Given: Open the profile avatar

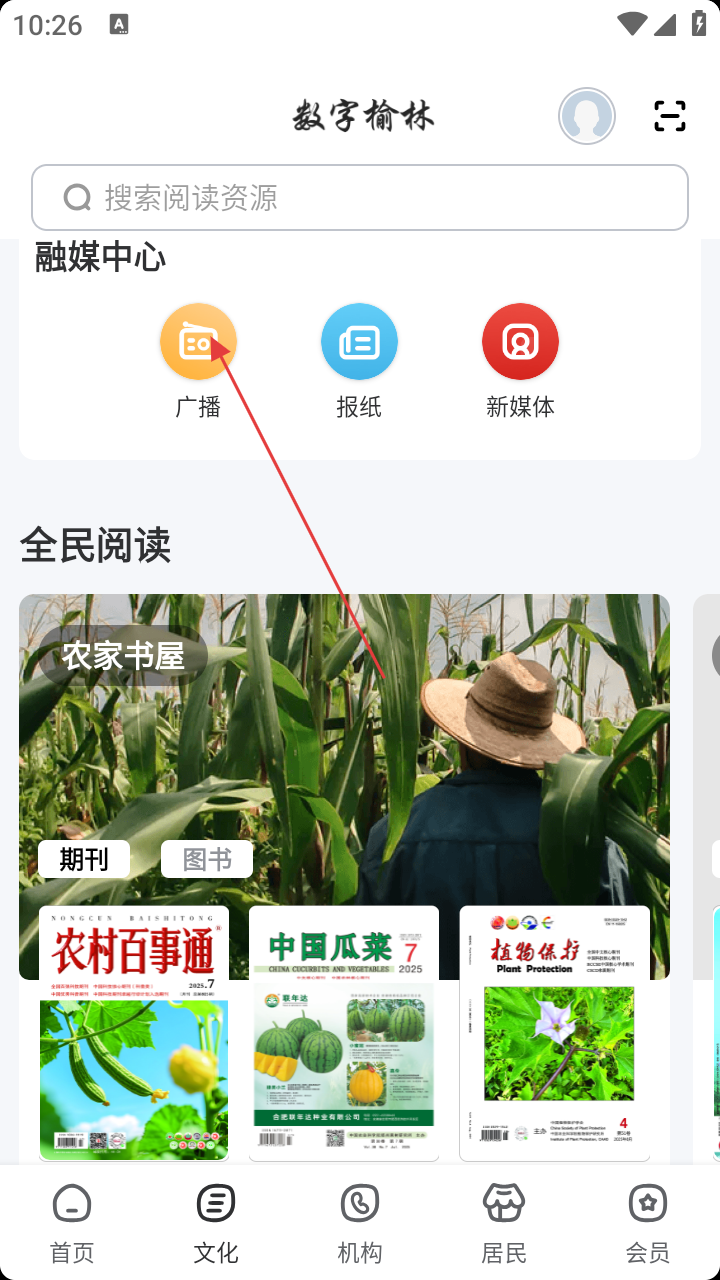Looking at the screenshot, I should 587,117.
